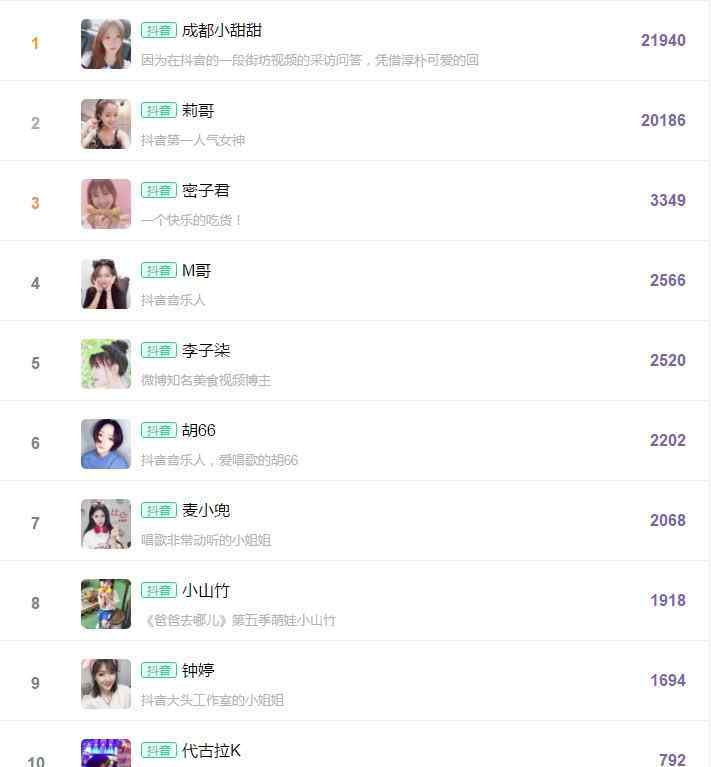Image resolution: width=711 pixels, height=767 pixels.
Task: Open 李子柒's ranking row
Action: (206, 351)
